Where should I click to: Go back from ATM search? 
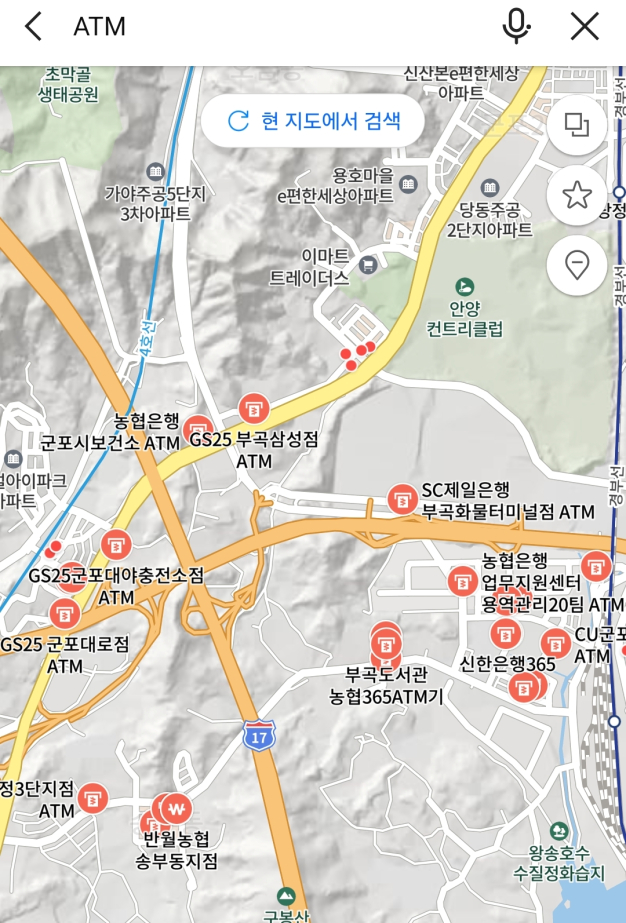33,27
